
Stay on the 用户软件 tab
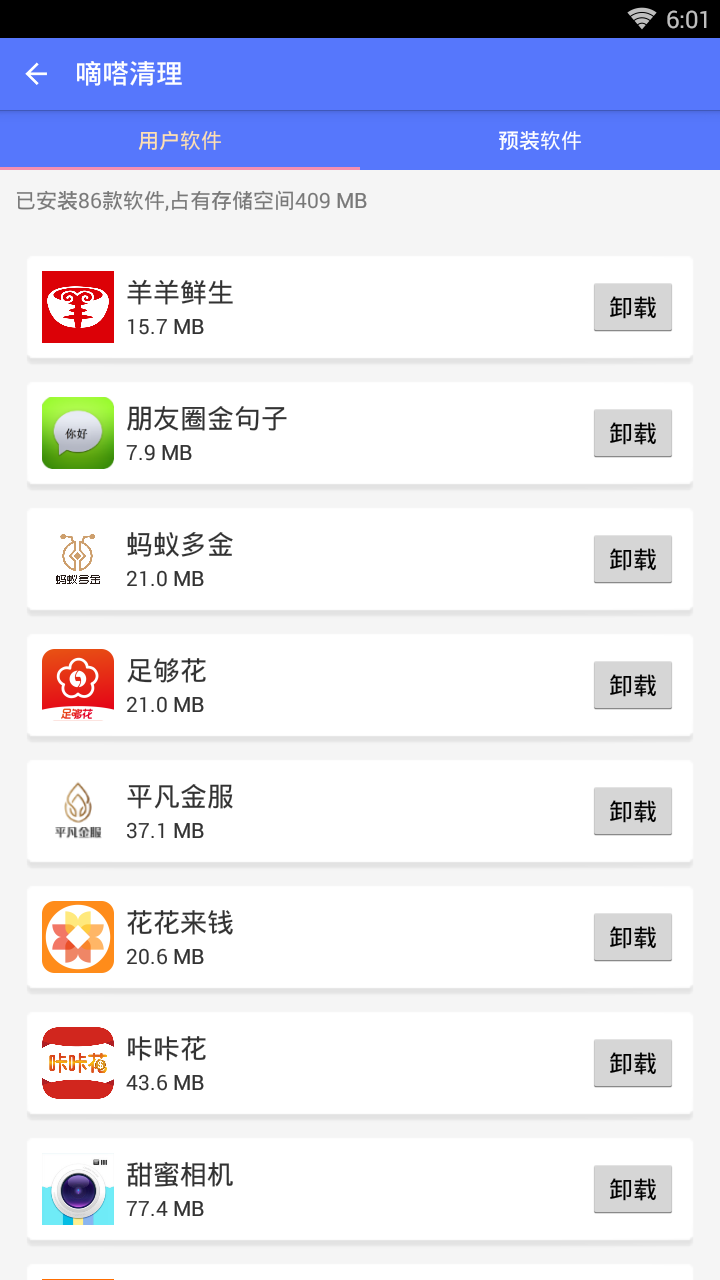[x=180, y=140]
